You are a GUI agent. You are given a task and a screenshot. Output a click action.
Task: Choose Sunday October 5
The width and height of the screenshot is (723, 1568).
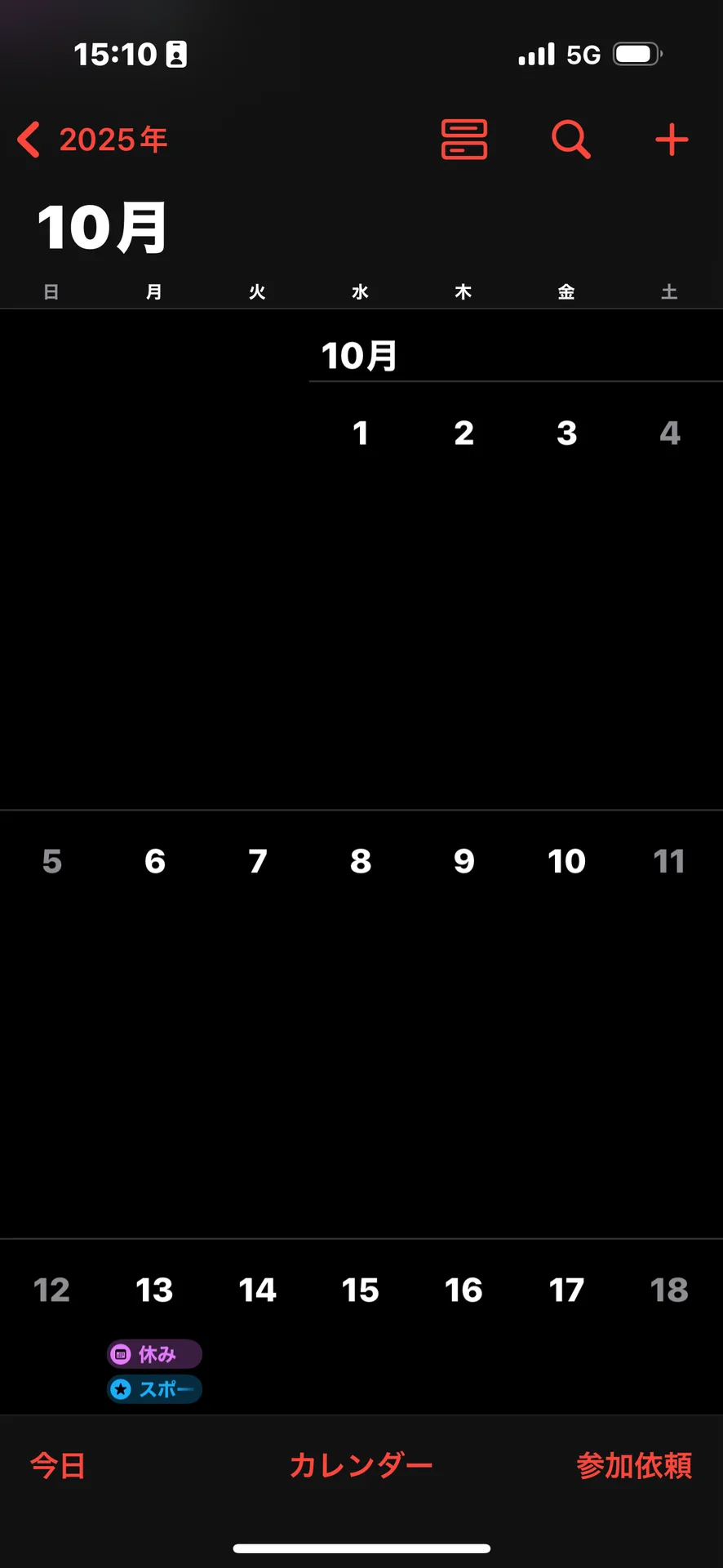point(51,861)
